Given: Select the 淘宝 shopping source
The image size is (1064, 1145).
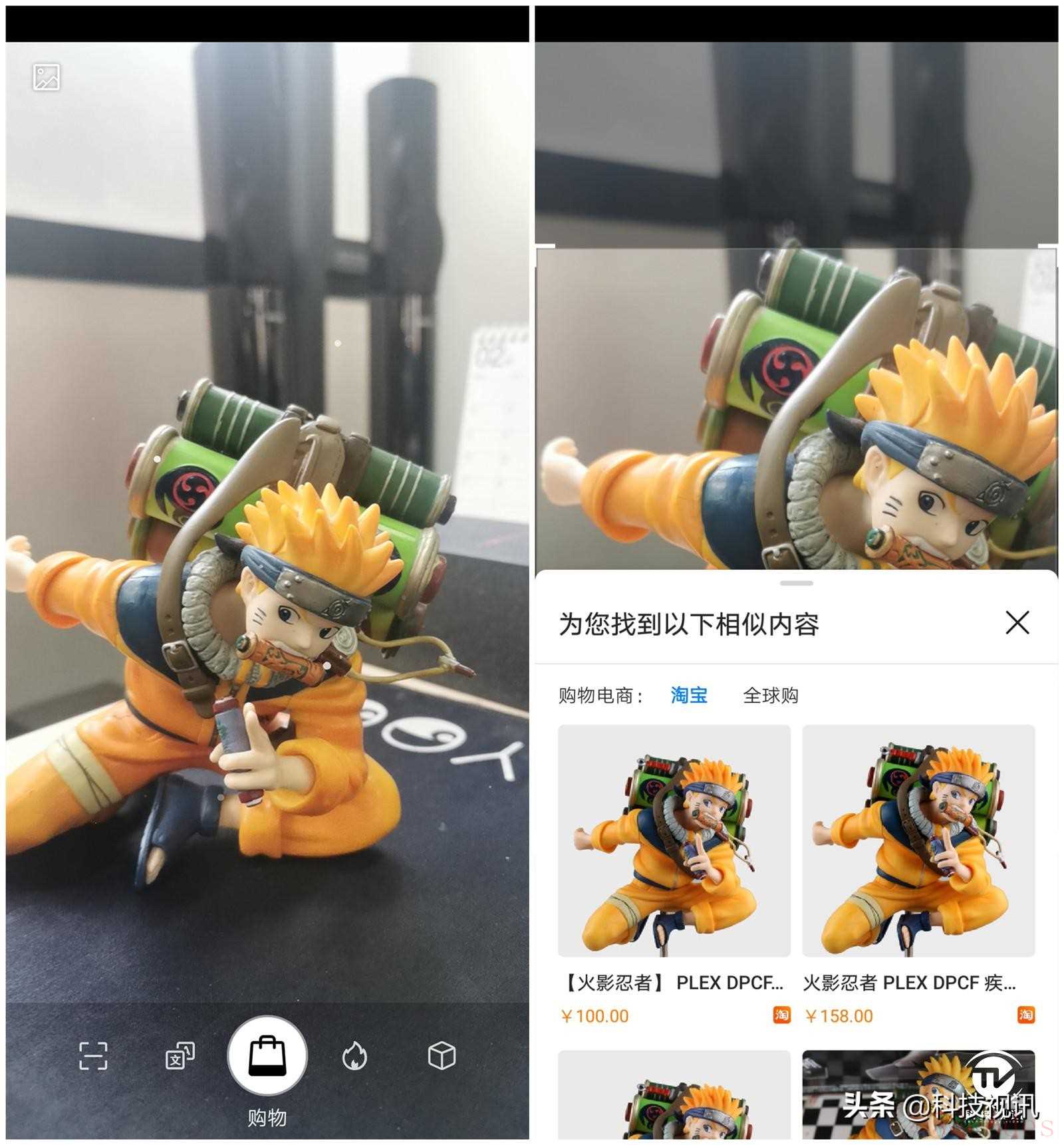Looking at the screenshot, I should click(689, 696).
